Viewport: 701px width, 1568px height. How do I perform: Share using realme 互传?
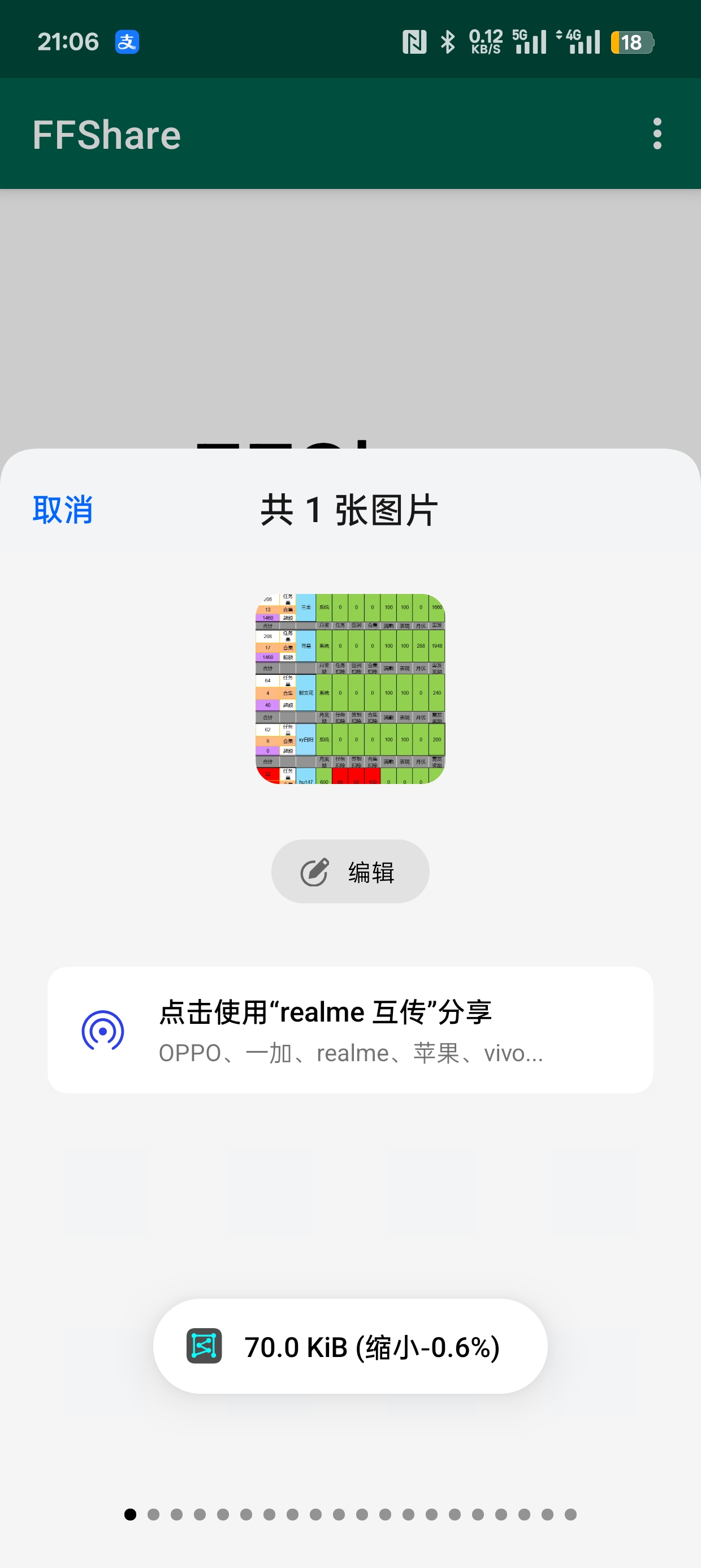click(x=350, y=1030)
